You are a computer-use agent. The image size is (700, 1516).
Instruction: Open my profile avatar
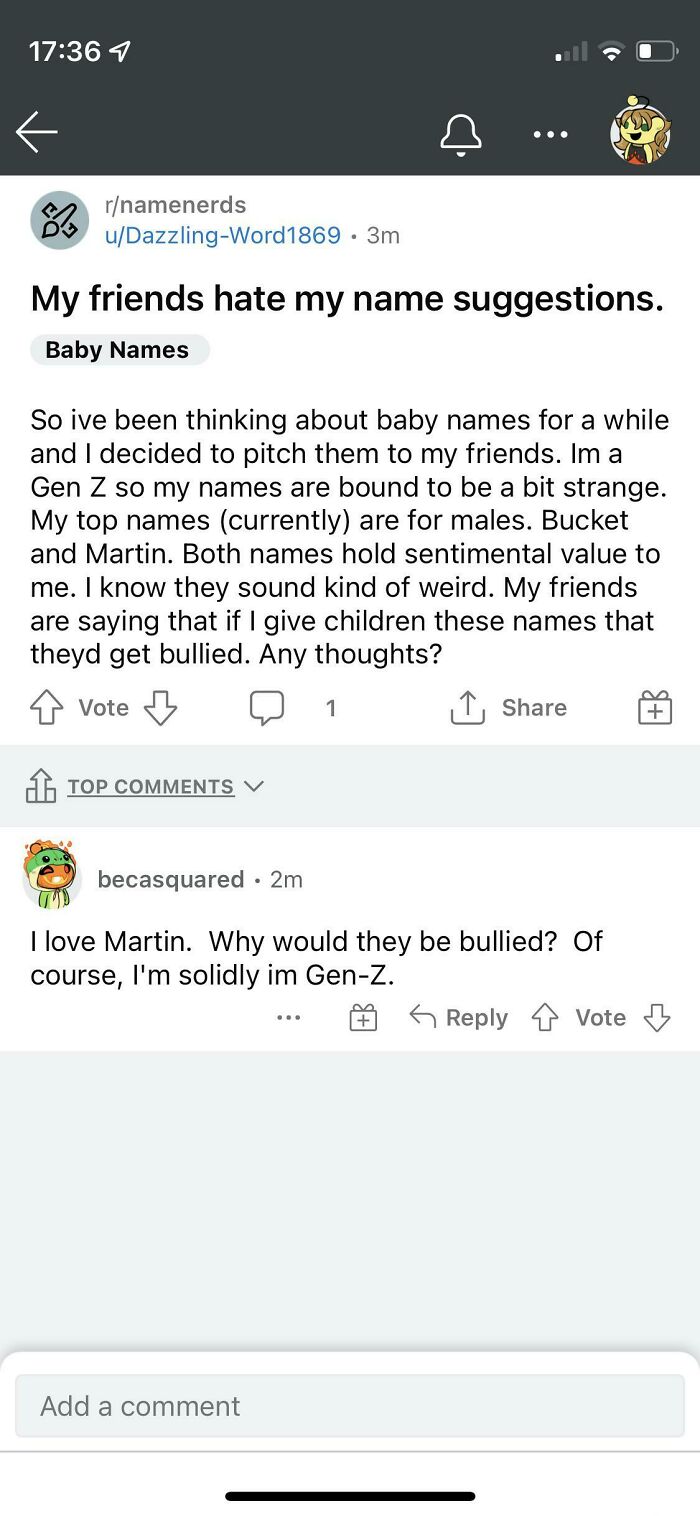pyautogui.click(x=640, y=131)
